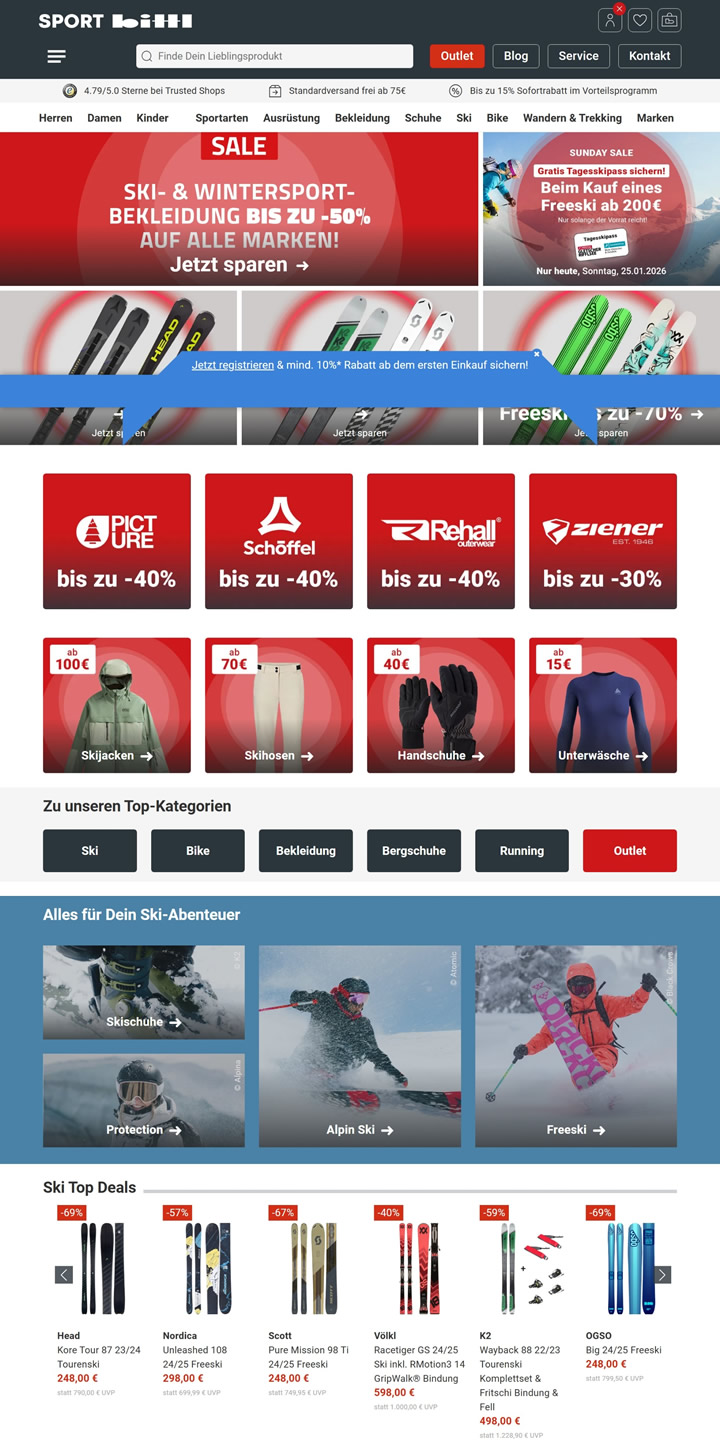Follow the Jetzt registrieren link
720x1448 pixels.
click(232, 365)
